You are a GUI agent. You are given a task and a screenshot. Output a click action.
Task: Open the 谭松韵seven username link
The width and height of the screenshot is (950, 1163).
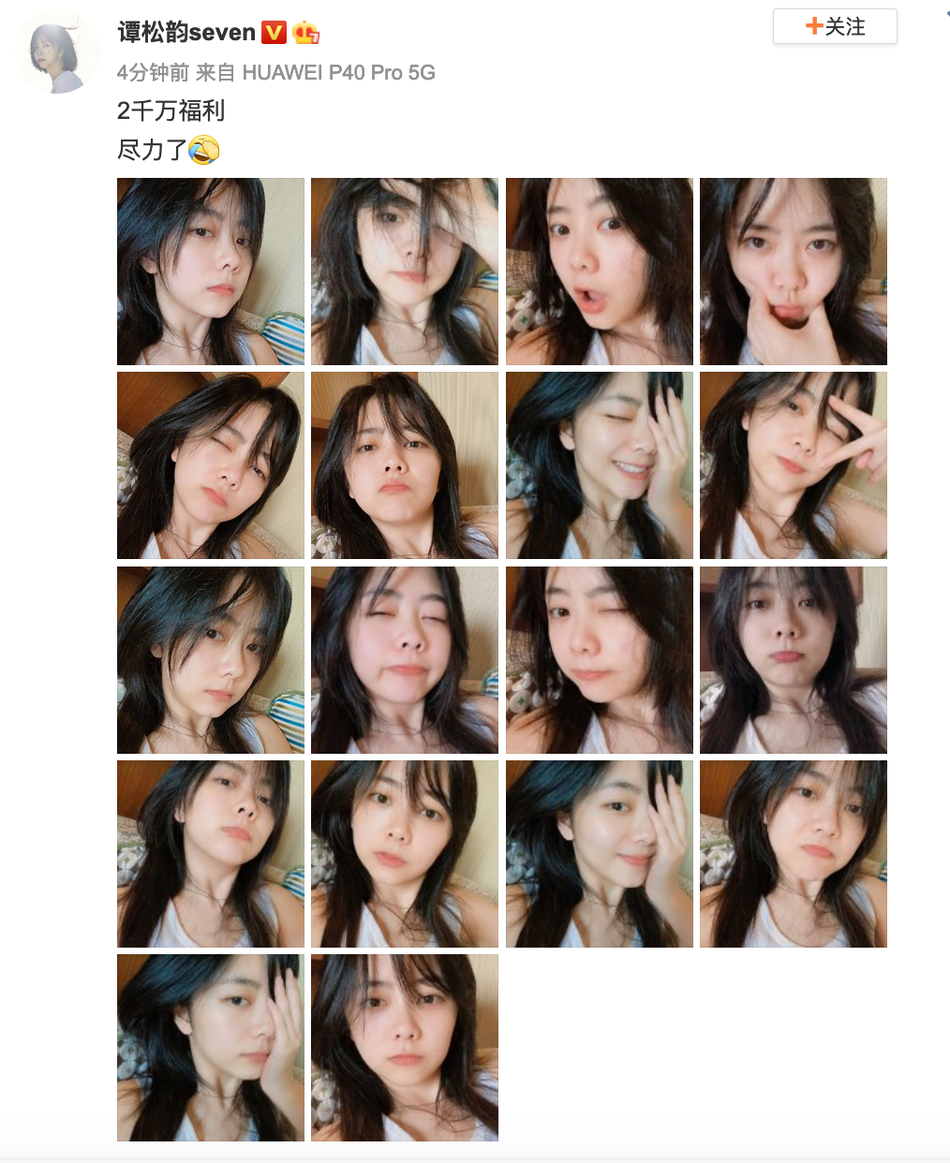(x=186, y=32)
